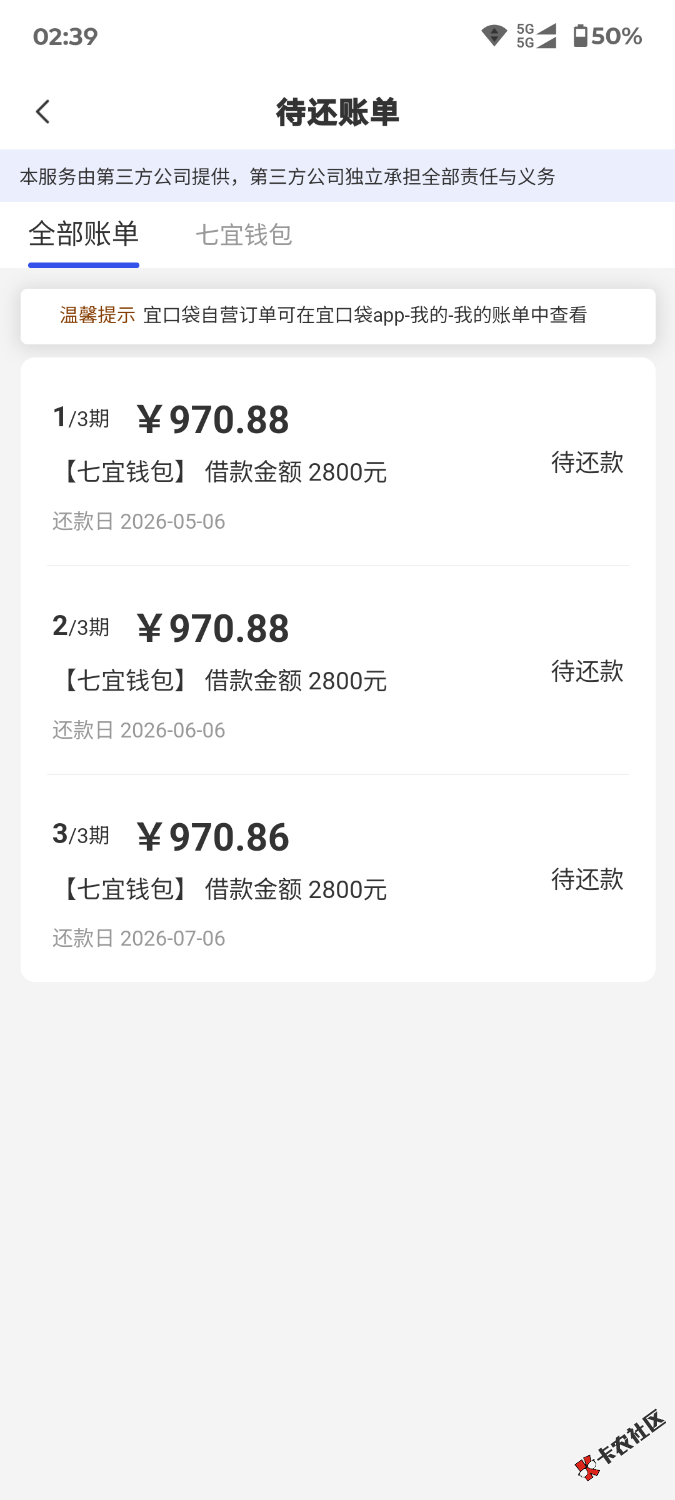Switch to the 七宜钱包 tab
Image resolution: width=675 pixels, height=1500 pixels.
click(x=243, y=235)
